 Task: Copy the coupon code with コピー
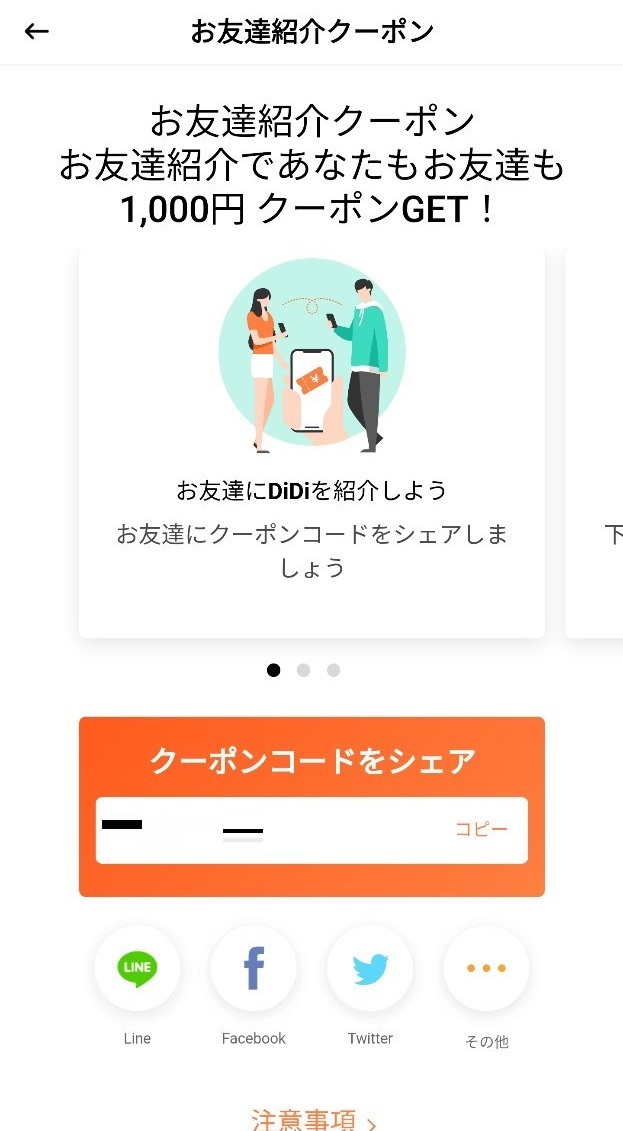[481, 829]
